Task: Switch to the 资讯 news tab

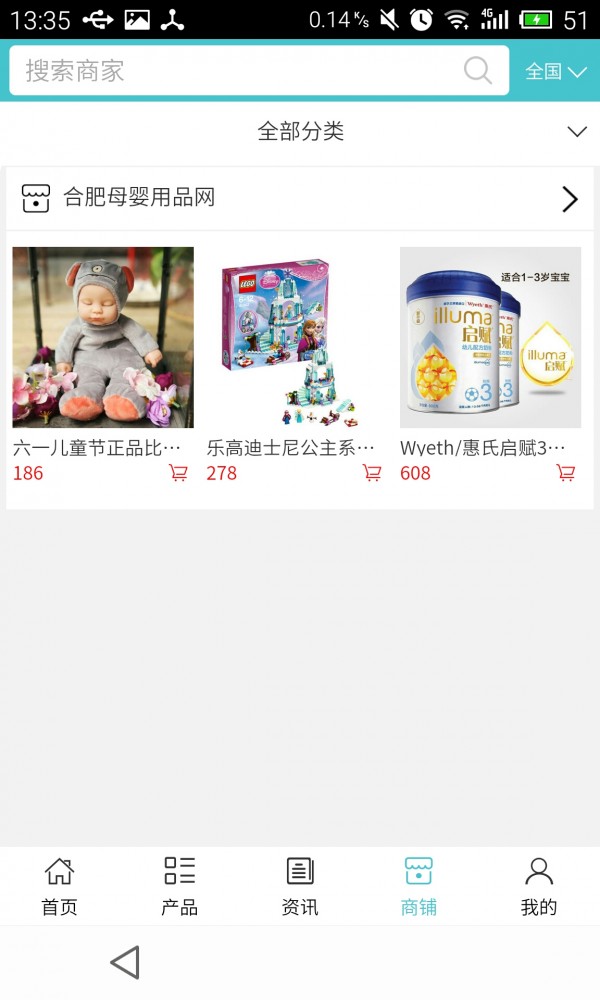Action: click(x=300, y=886)
